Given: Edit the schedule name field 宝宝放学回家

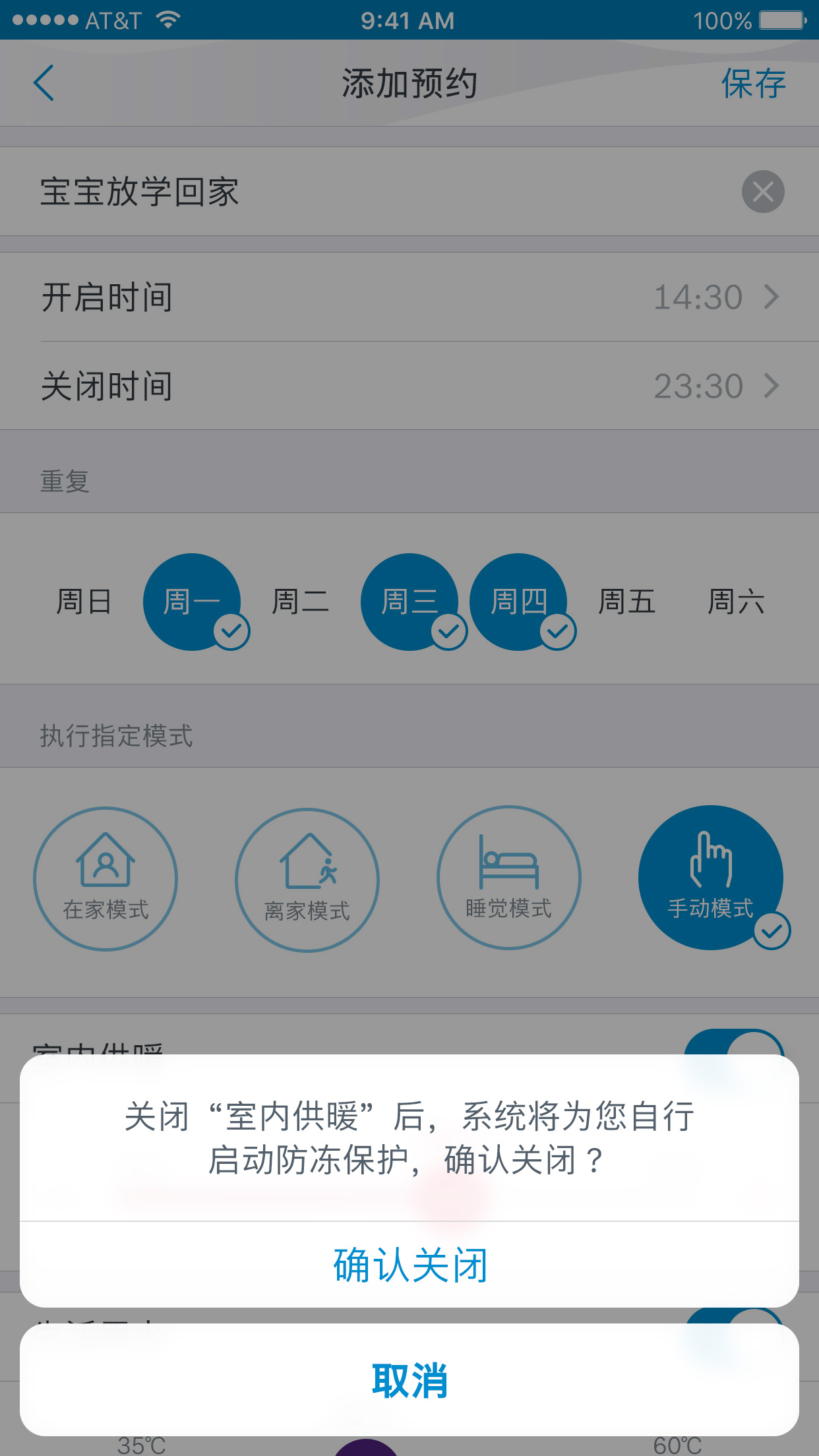Looking at the screenshot, I should [330, 192].
